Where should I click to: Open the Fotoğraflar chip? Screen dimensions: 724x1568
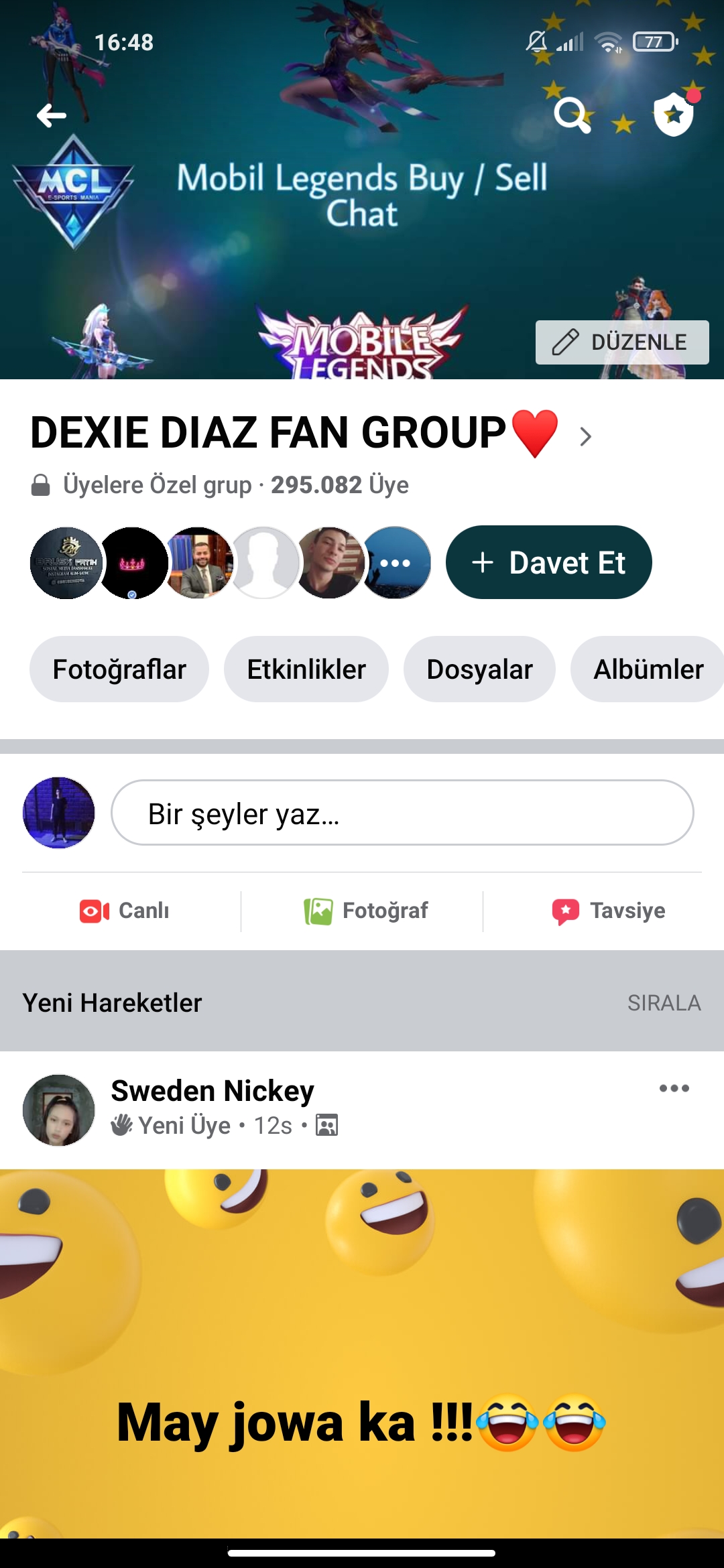tap(119, 669)
